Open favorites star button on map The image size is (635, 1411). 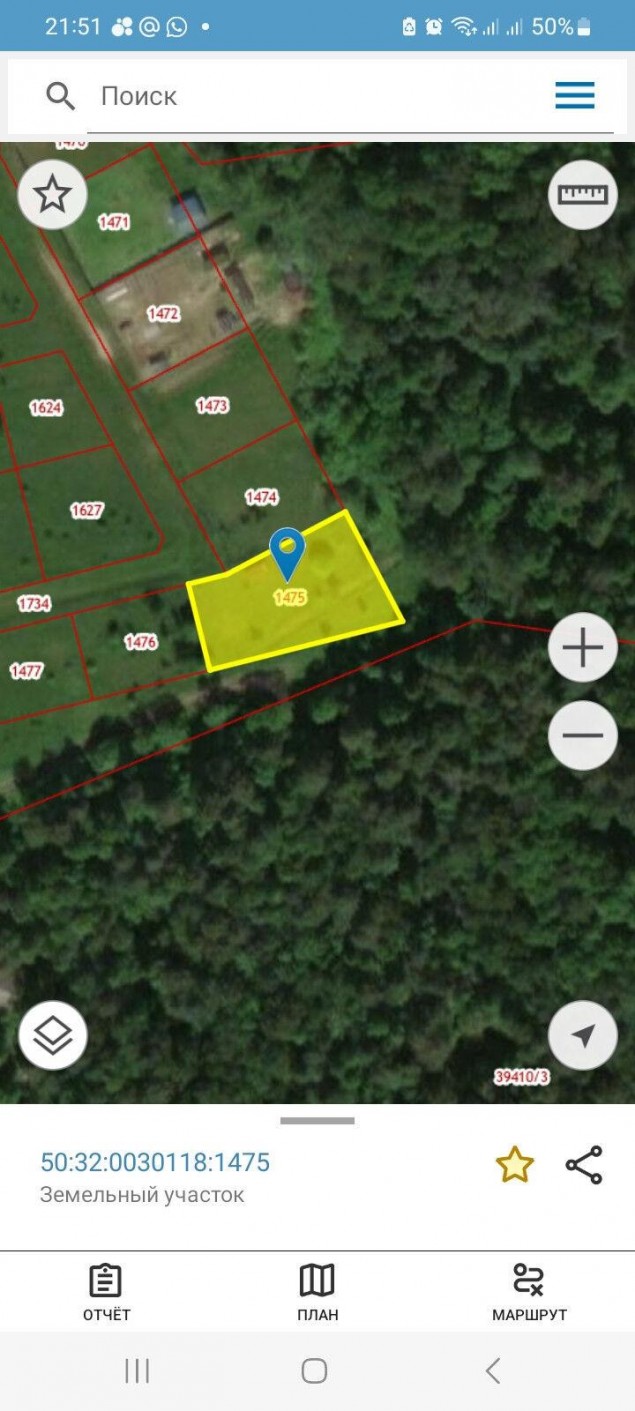52,194
